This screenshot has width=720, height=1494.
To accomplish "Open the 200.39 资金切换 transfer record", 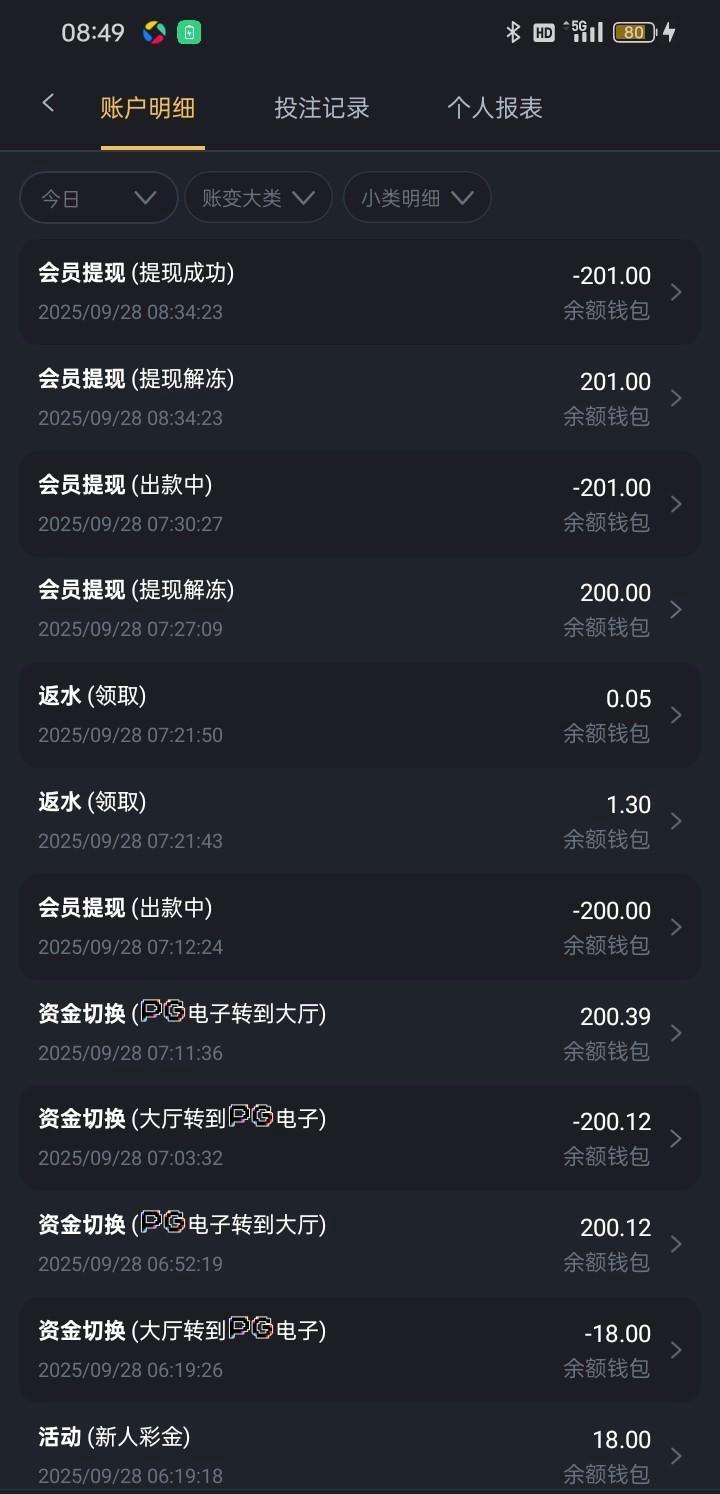I will click(359, 1033).
